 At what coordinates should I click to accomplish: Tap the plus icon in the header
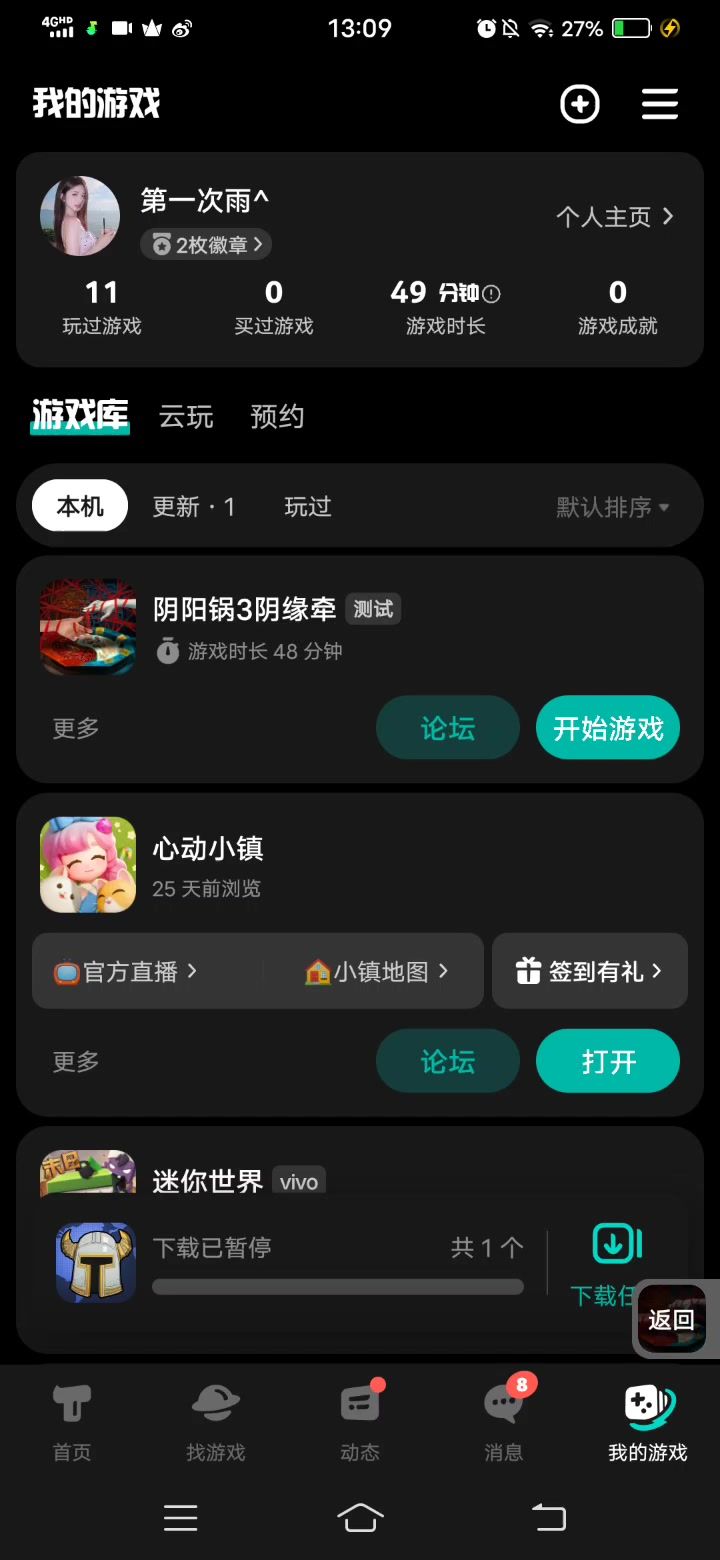(580, 104)
